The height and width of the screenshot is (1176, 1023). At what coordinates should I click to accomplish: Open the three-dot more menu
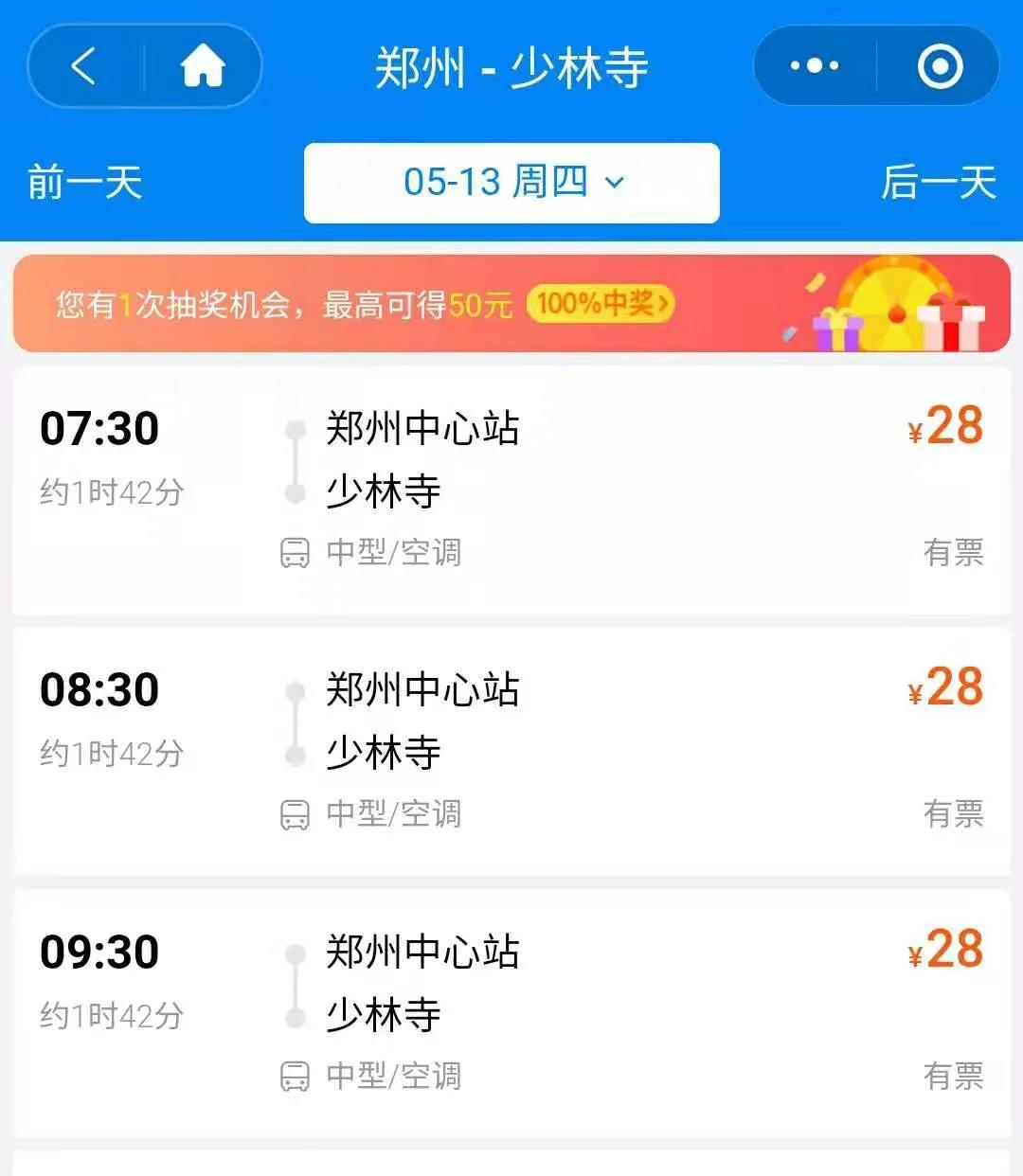click(x=815, y=66)
